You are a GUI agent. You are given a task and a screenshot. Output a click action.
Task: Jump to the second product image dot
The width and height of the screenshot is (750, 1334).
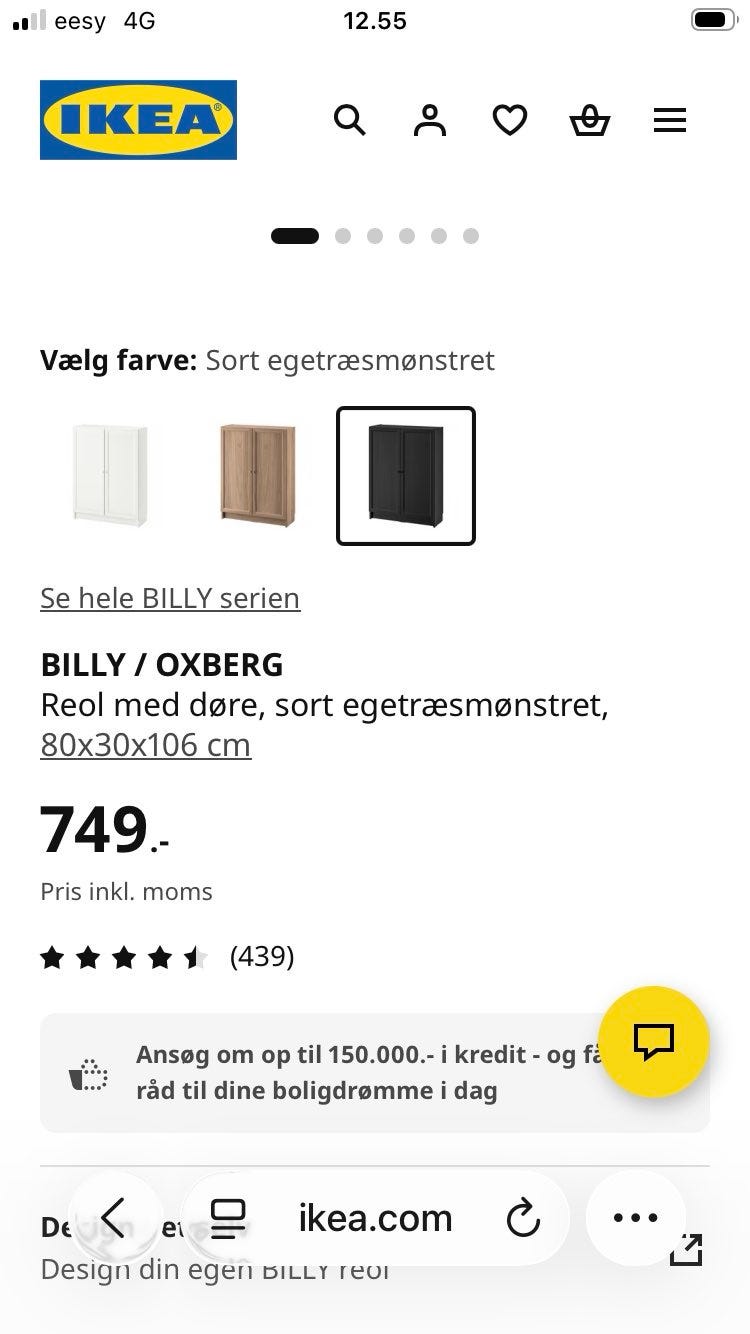click(x=344, y=236)
